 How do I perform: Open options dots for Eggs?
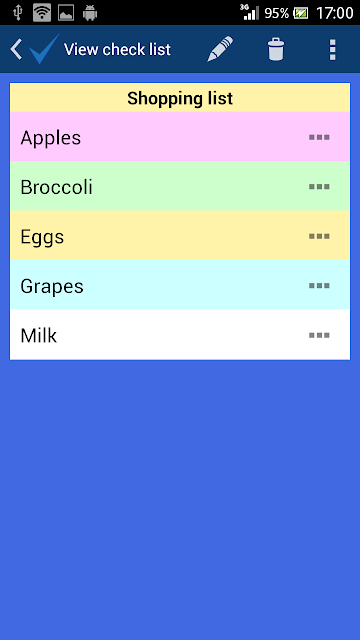tap(319, 236)
